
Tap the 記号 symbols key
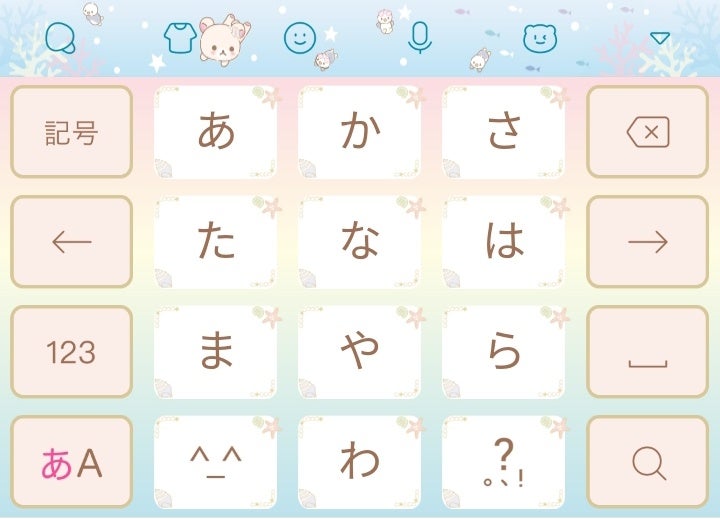pos(72,132)
